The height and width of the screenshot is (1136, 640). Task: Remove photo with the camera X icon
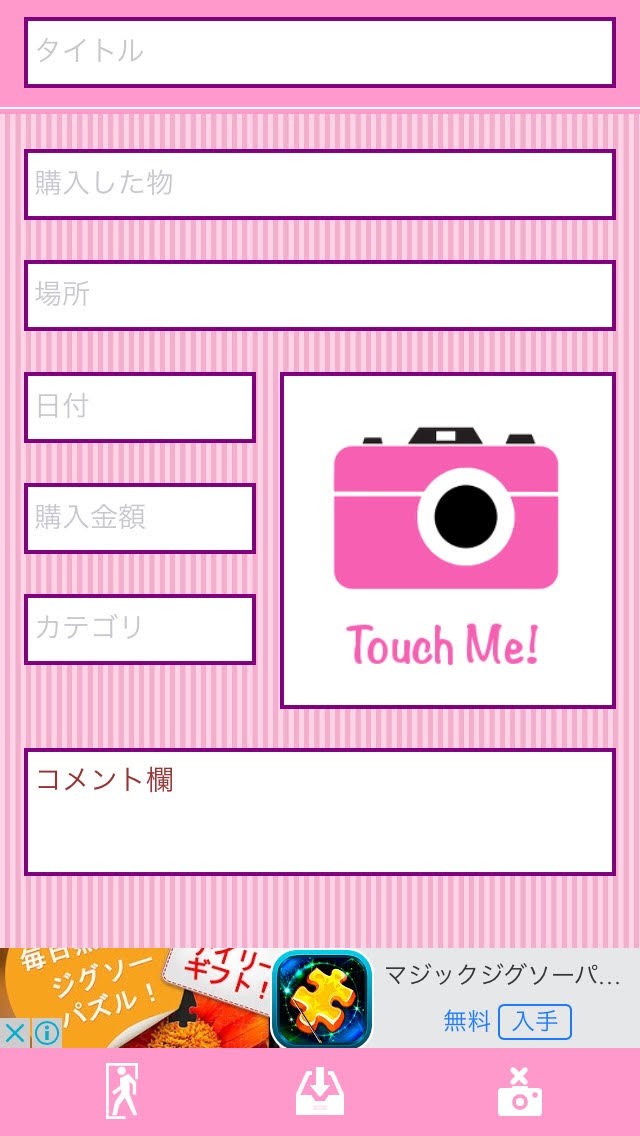(x=519, y=1091)
